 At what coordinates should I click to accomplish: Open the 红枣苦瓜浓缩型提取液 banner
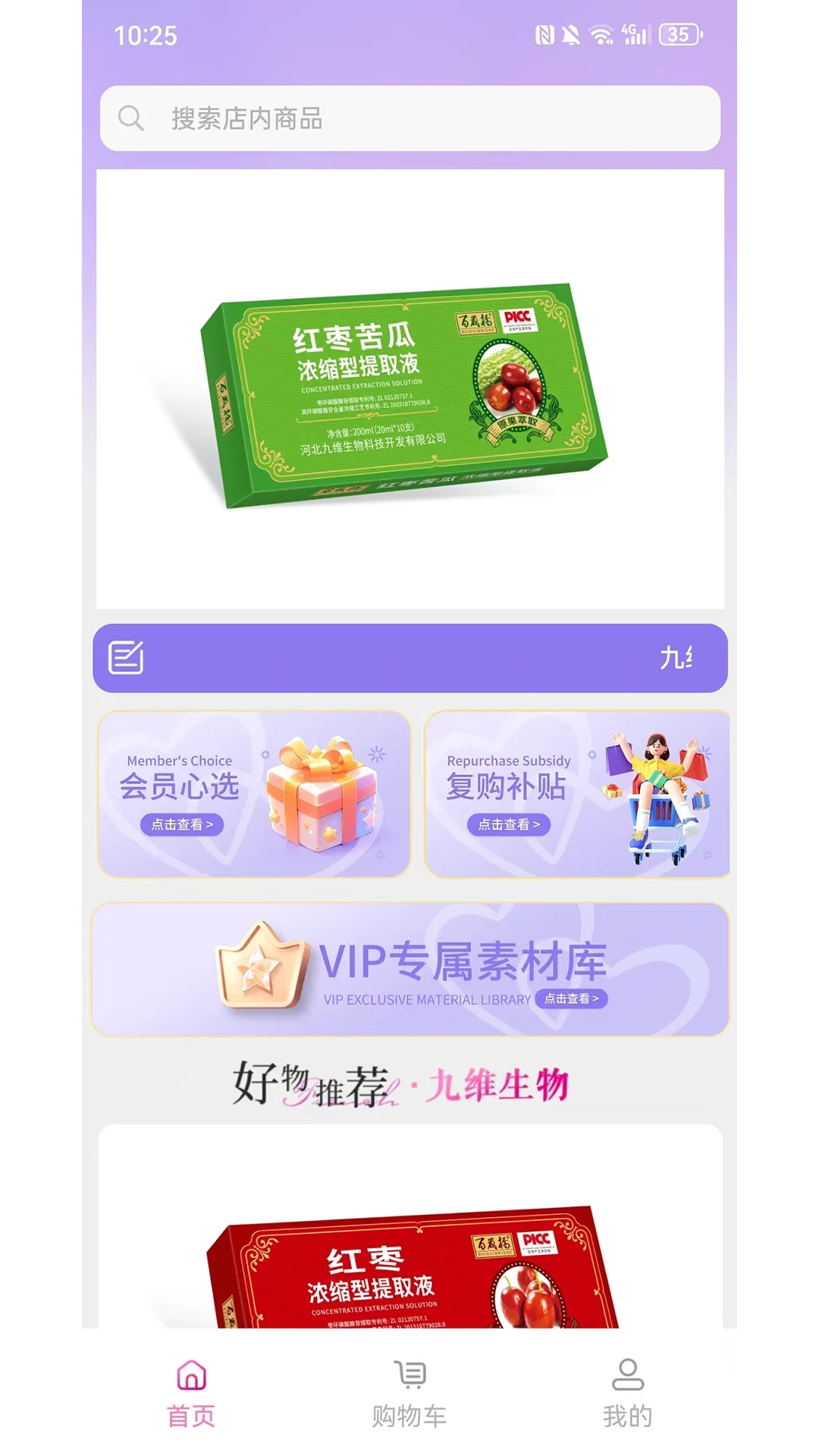[x=409, y=388]
